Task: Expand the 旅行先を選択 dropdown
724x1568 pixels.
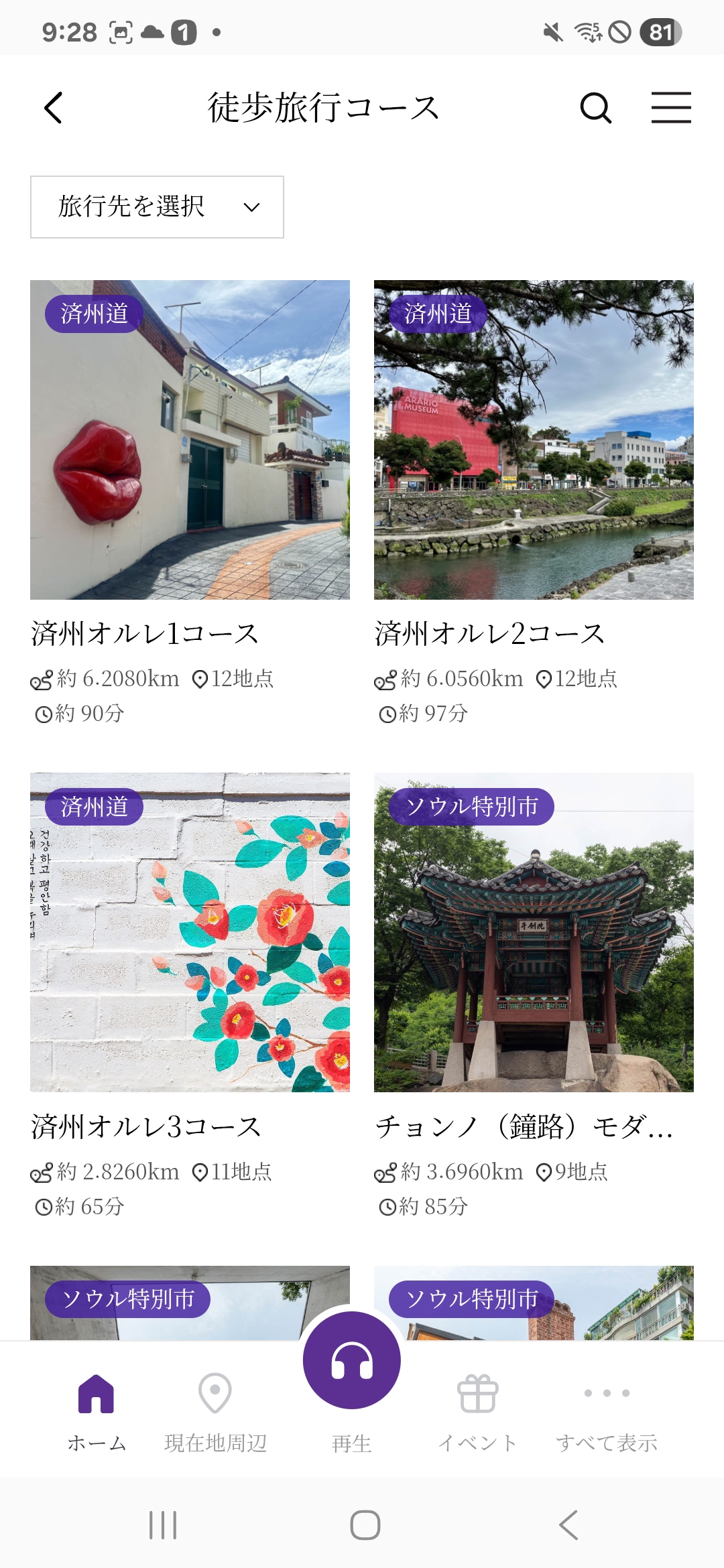Action: point(157,207)
